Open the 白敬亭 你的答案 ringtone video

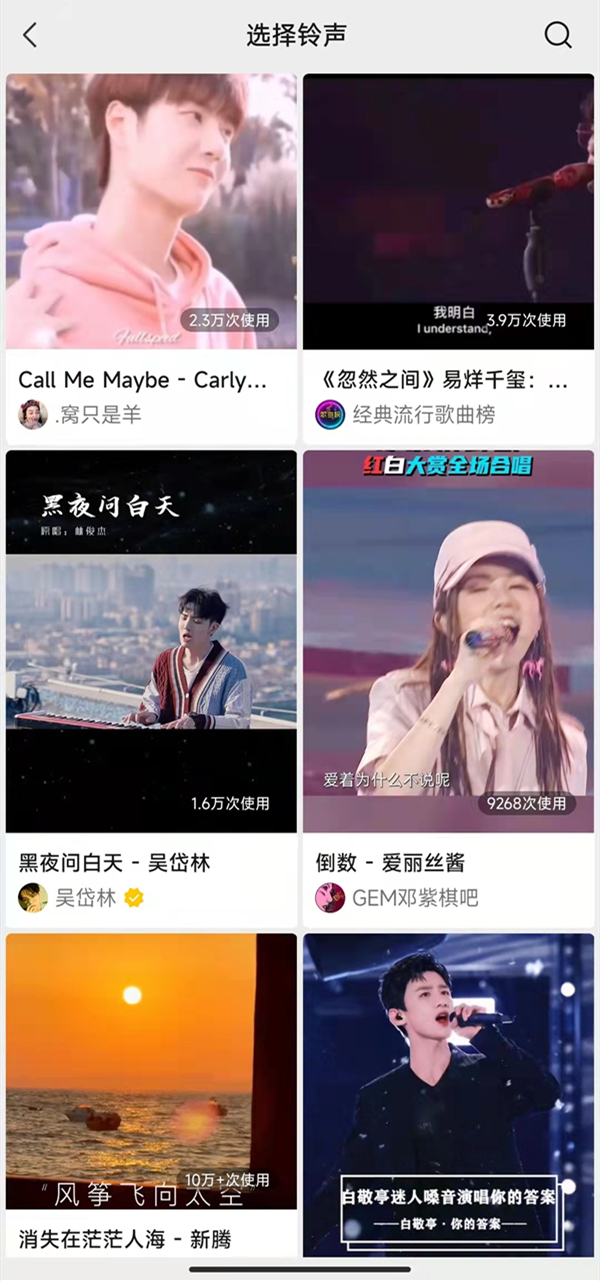coord(448,1091)
